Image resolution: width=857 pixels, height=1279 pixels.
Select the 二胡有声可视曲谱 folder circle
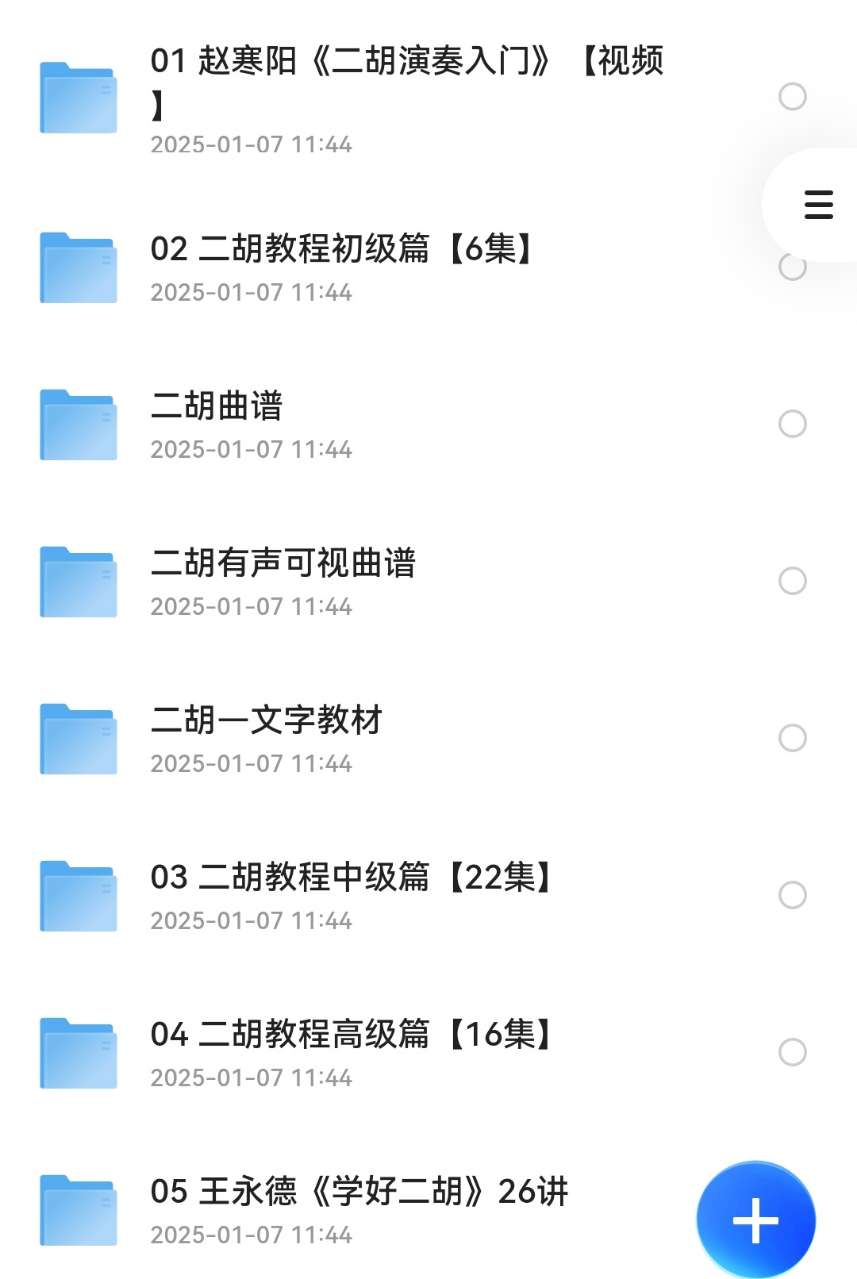coord(792,581)
